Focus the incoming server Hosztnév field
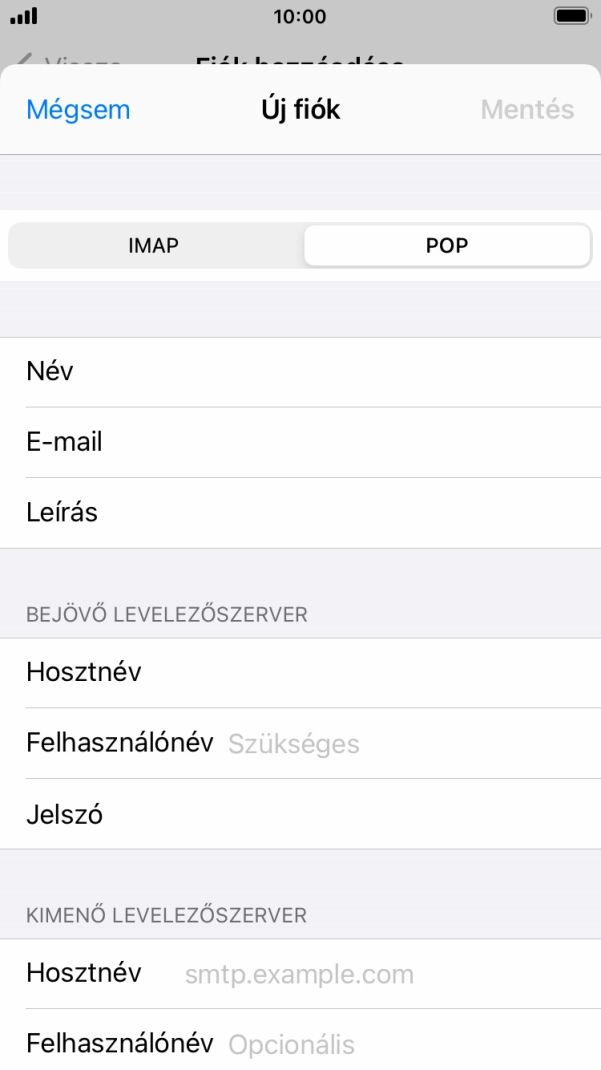 point(300,673)
